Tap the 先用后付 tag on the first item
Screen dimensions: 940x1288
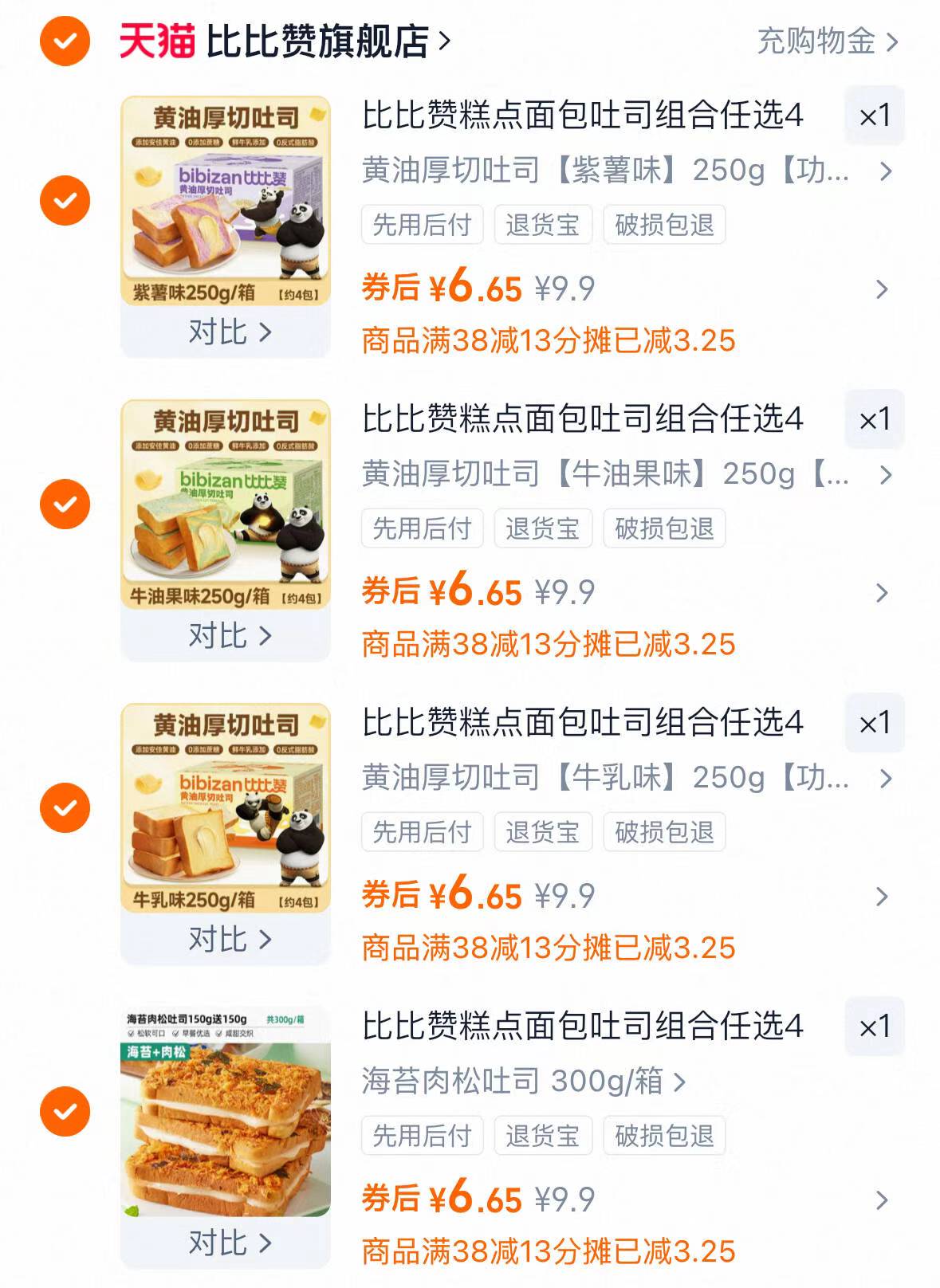422,224
